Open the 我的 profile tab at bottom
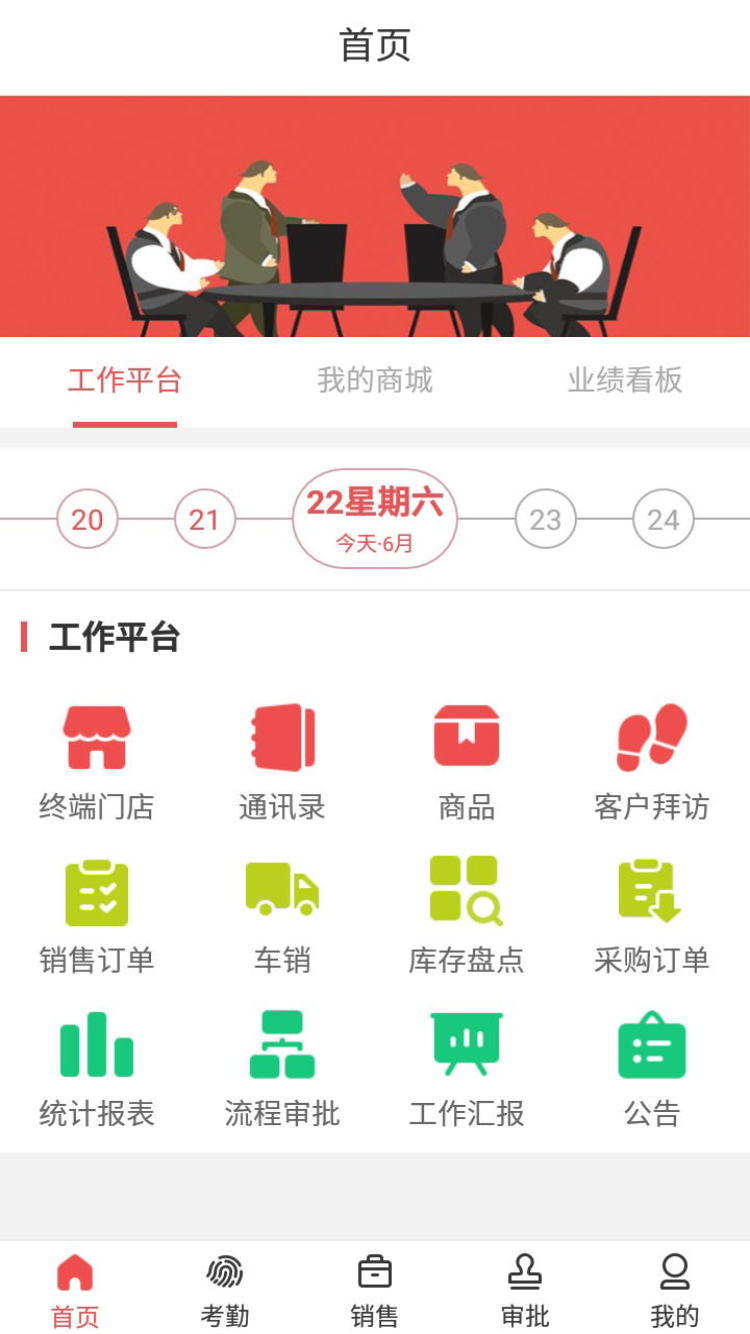This screenshot has width=750, height=1334. point(675,1290)
